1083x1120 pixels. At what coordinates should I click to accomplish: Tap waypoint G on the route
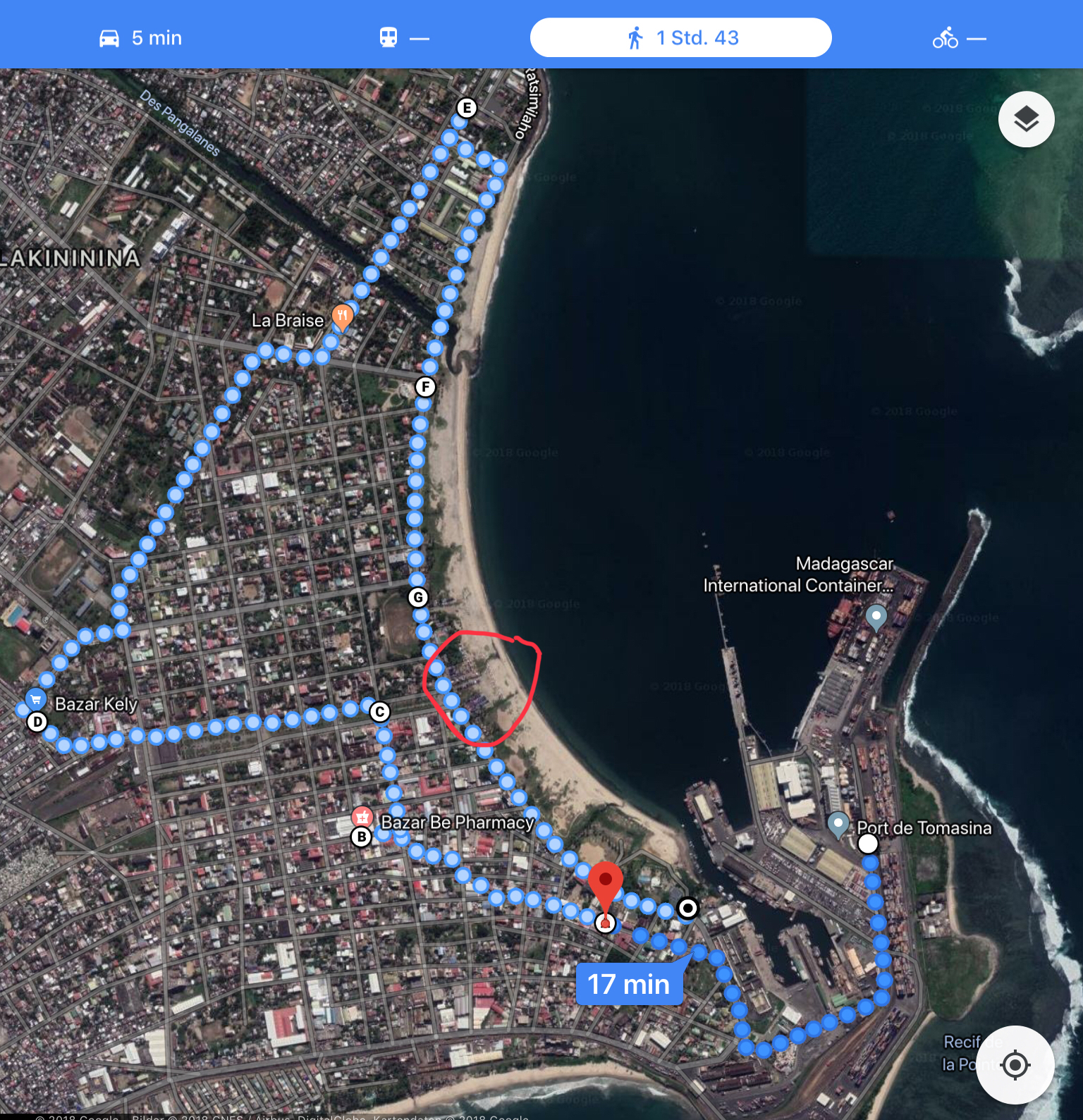click(x=418, y=598)
